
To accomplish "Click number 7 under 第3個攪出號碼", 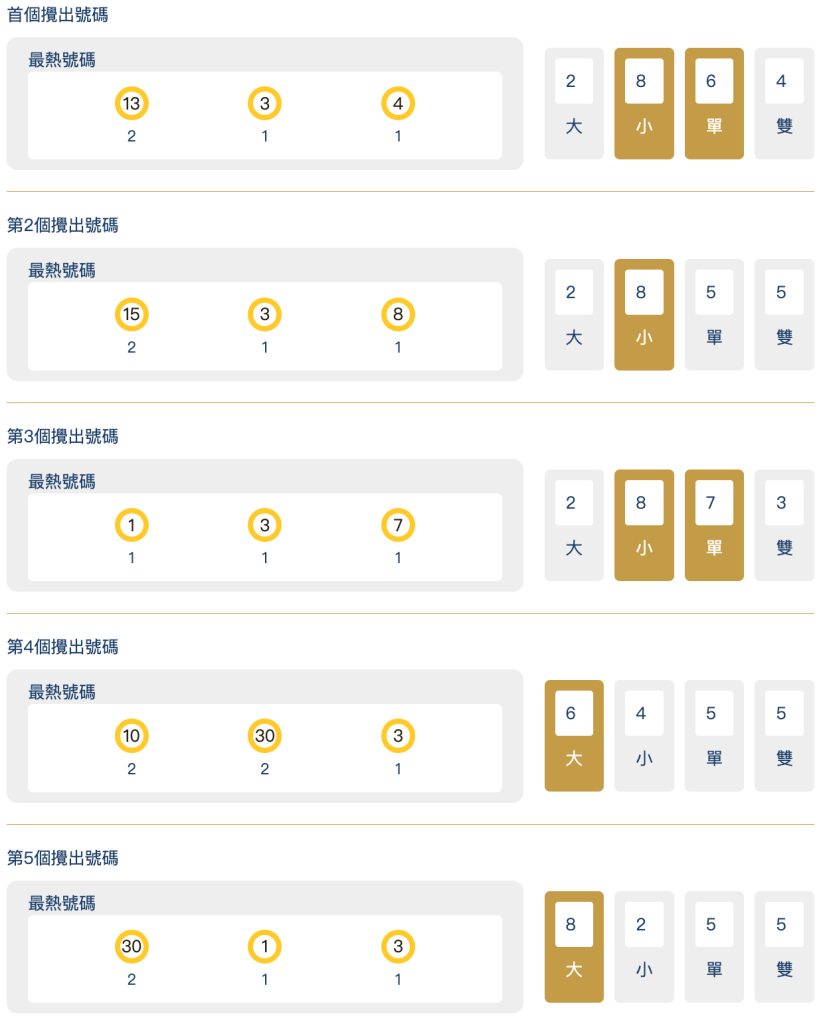I will click(397, 525).
